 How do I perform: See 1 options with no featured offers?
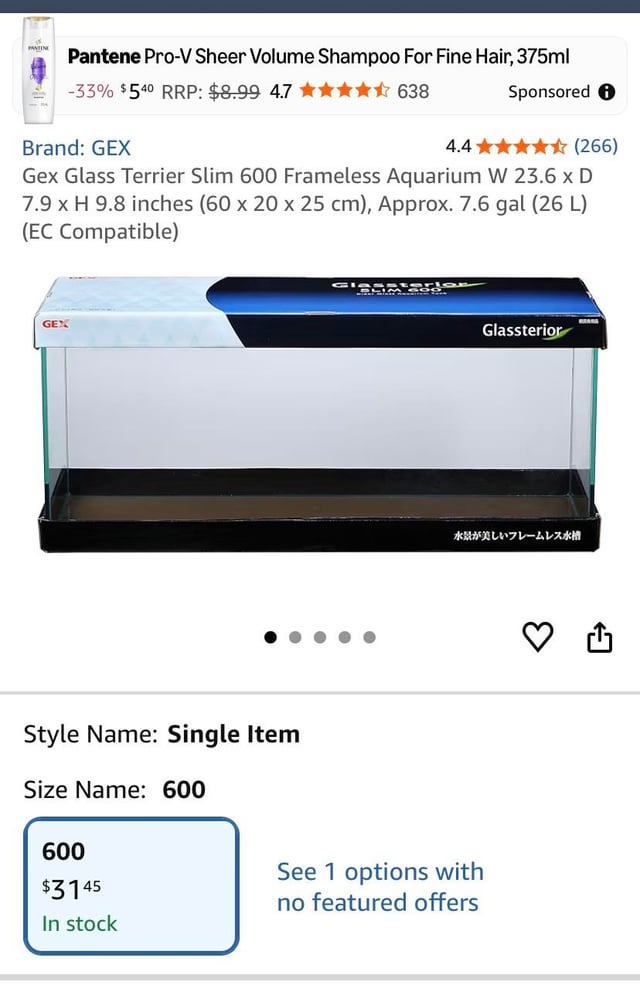click(x=380, y=887)
